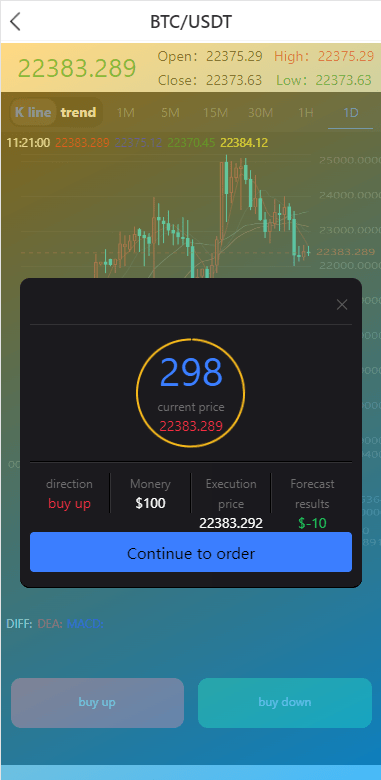Select the 5M time interval
This screenshot has height=780, width=381.
tap(170, 112)
